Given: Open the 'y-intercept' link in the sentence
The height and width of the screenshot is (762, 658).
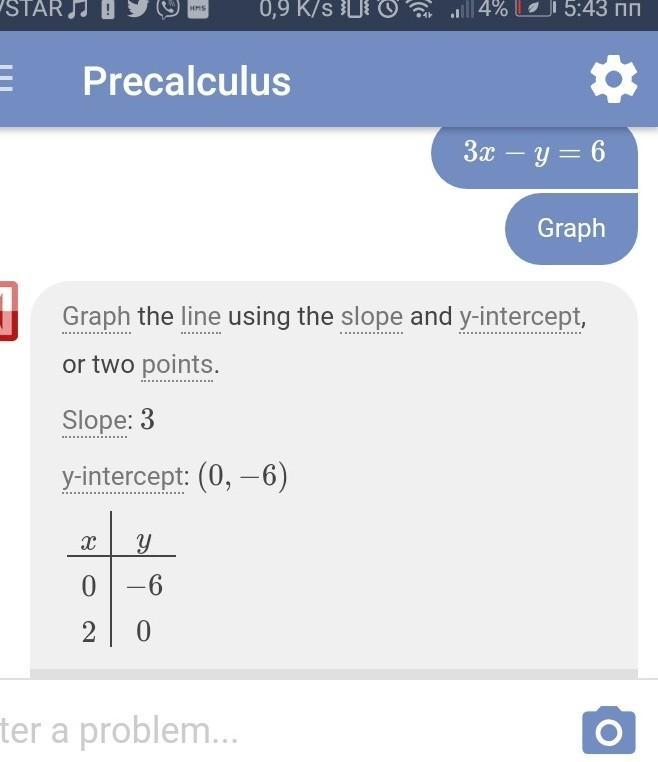Looking at the screenshot, I should point(520,317).
